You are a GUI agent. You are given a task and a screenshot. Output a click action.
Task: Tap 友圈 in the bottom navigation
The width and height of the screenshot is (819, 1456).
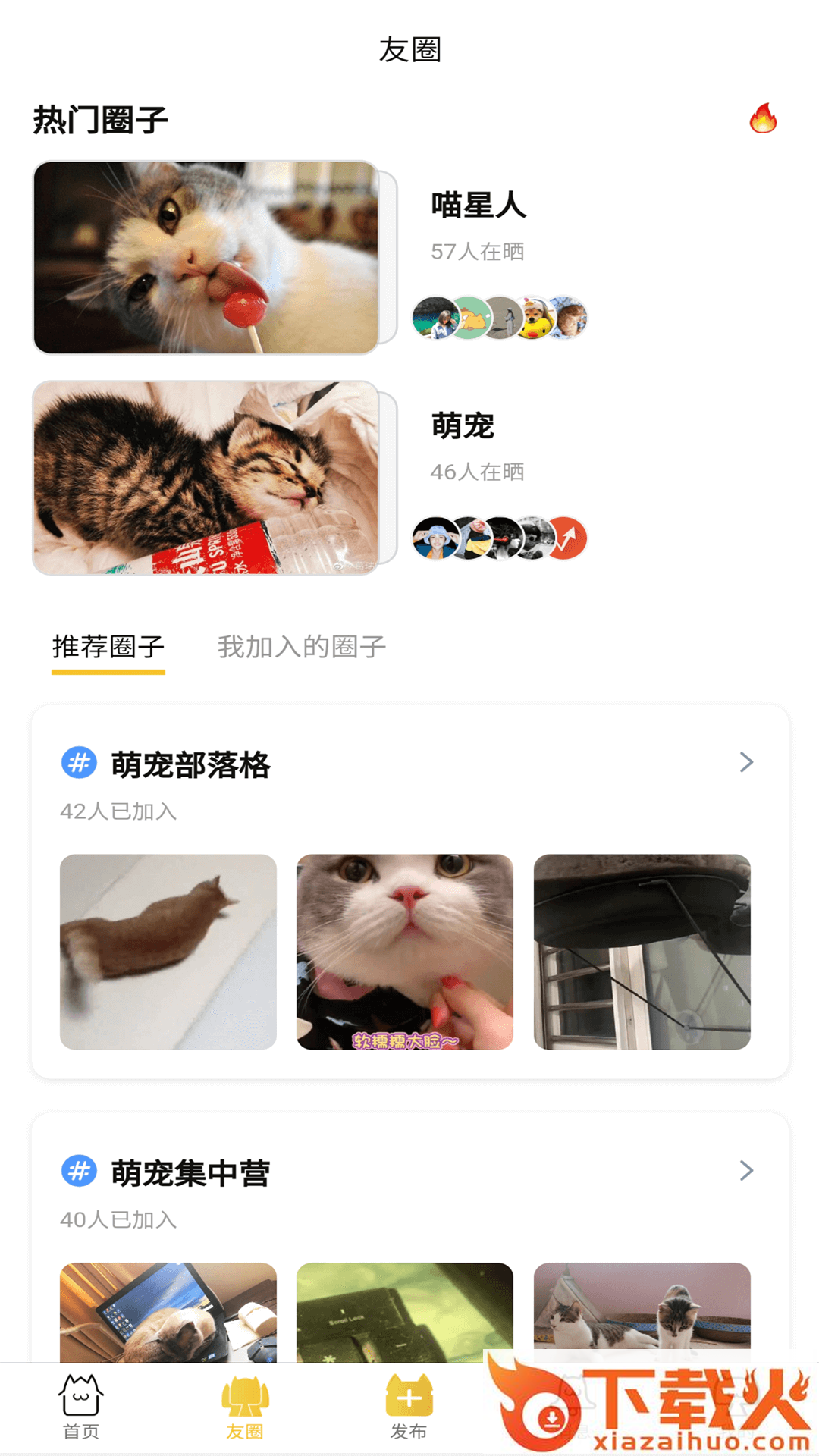click(x=245, y=1407)
